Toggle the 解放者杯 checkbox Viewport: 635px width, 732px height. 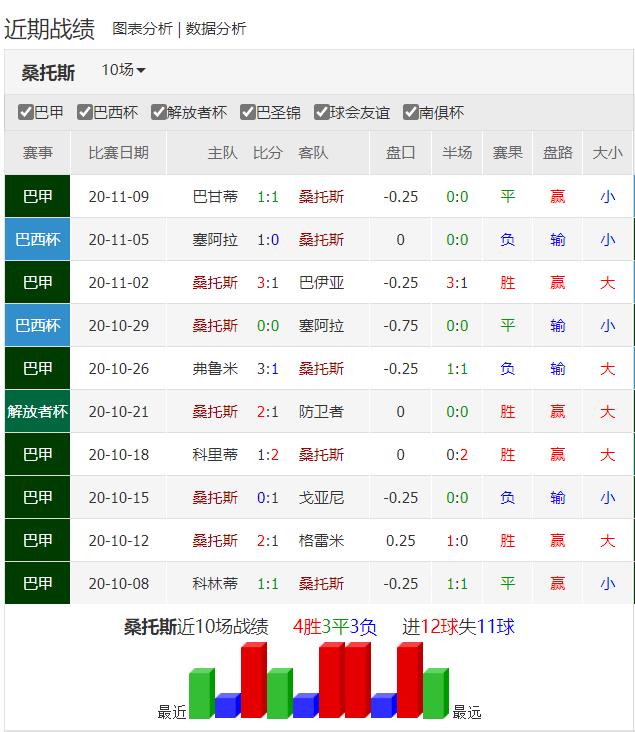tap(159, 112)
